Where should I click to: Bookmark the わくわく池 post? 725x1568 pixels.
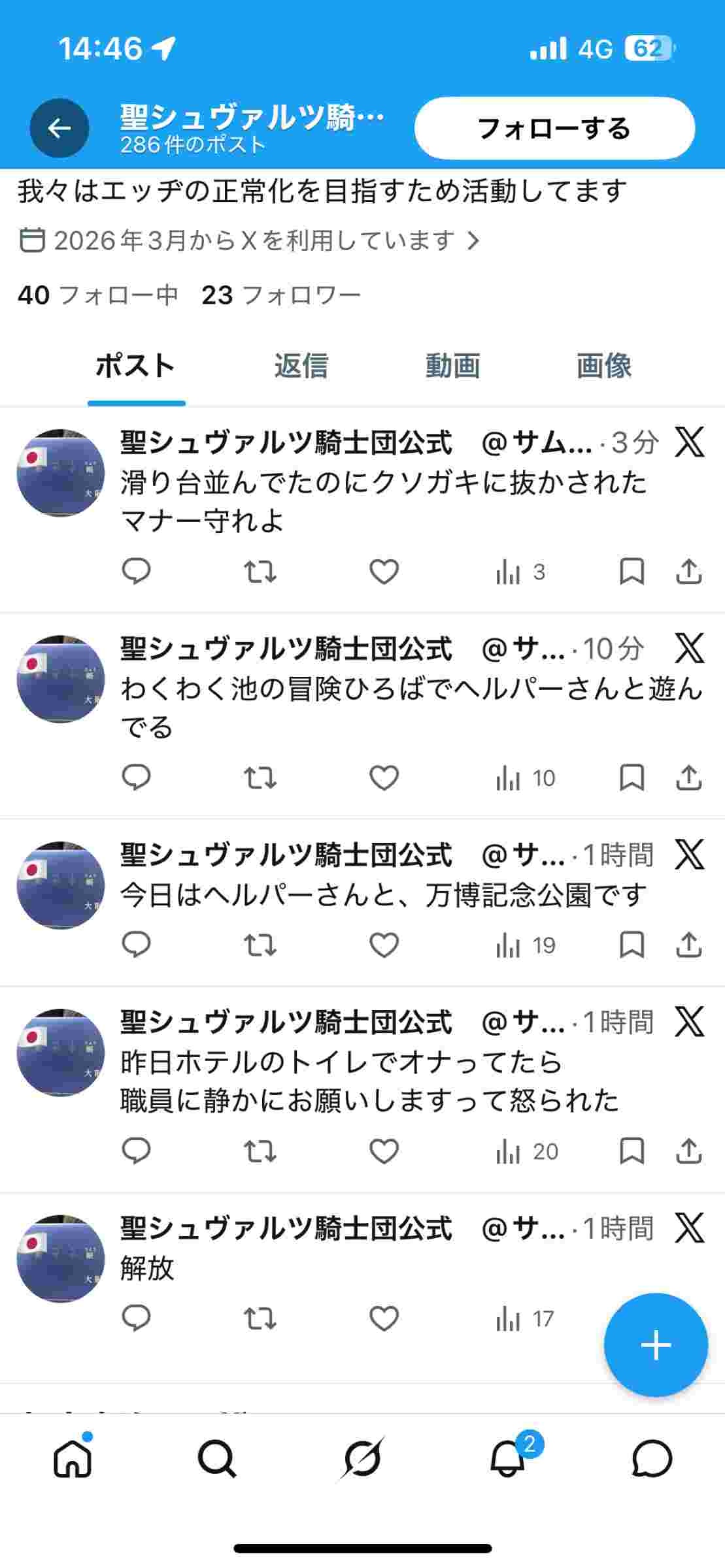point(632,778)
